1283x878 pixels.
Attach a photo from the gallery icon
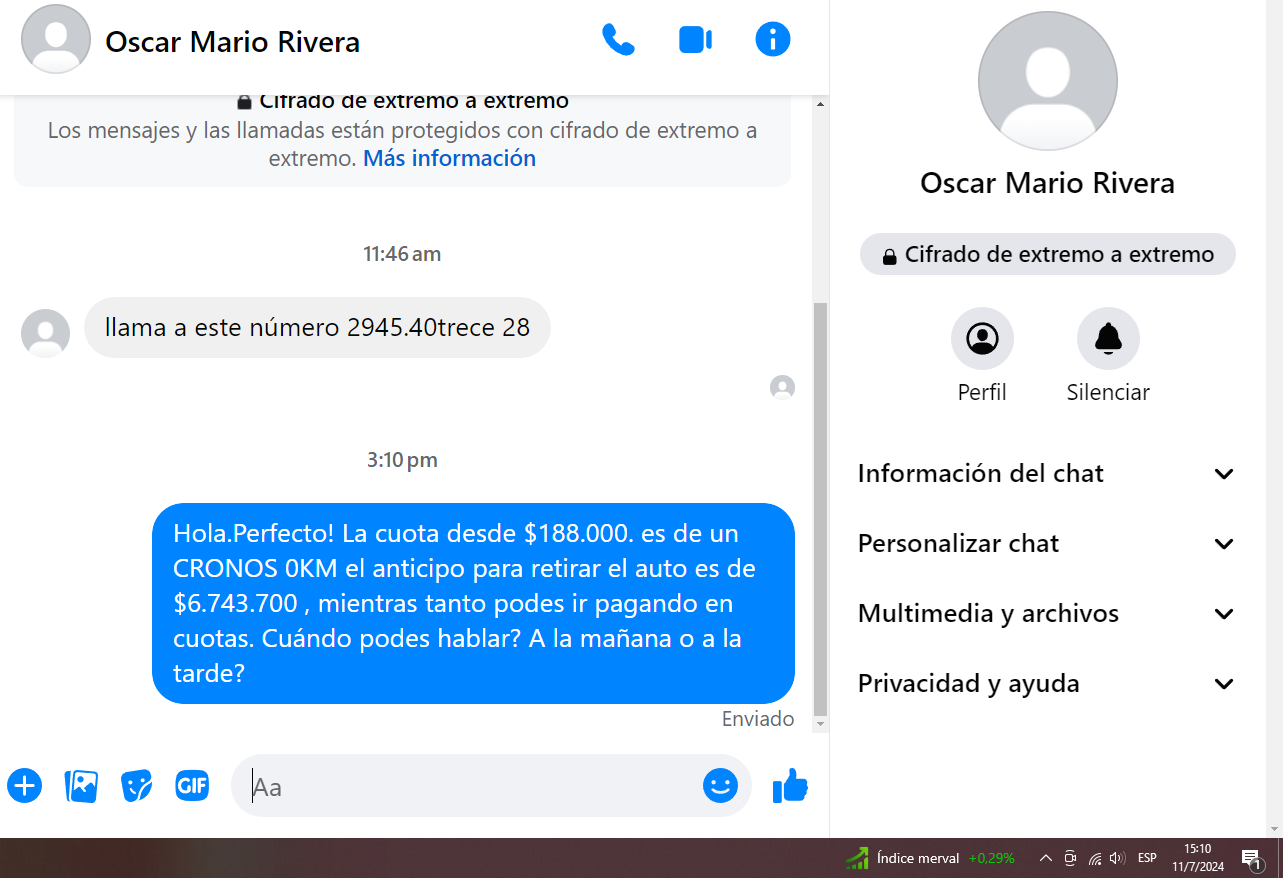(x=81, y=786)
